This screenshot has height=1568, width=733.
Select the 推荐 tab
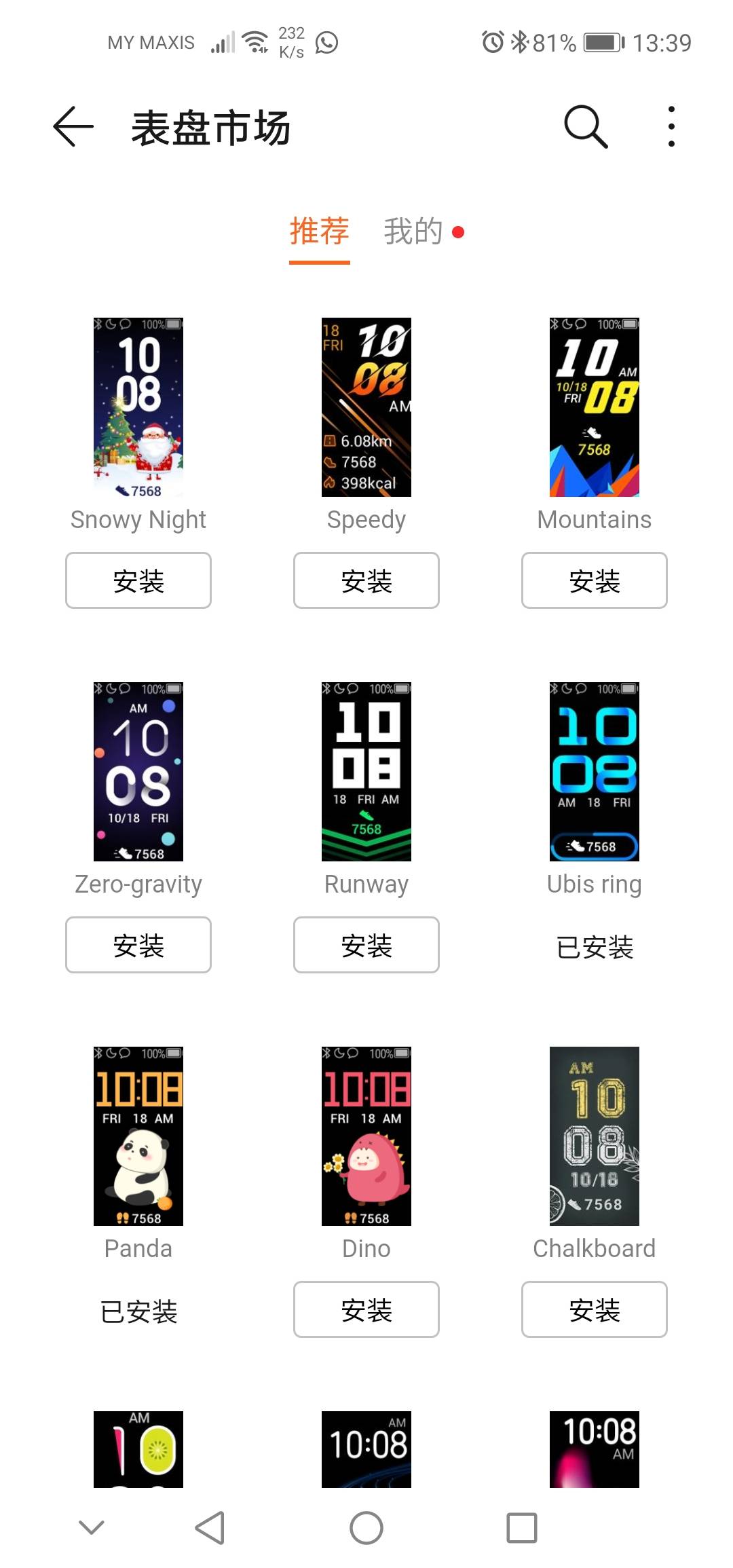pos(319,231)
